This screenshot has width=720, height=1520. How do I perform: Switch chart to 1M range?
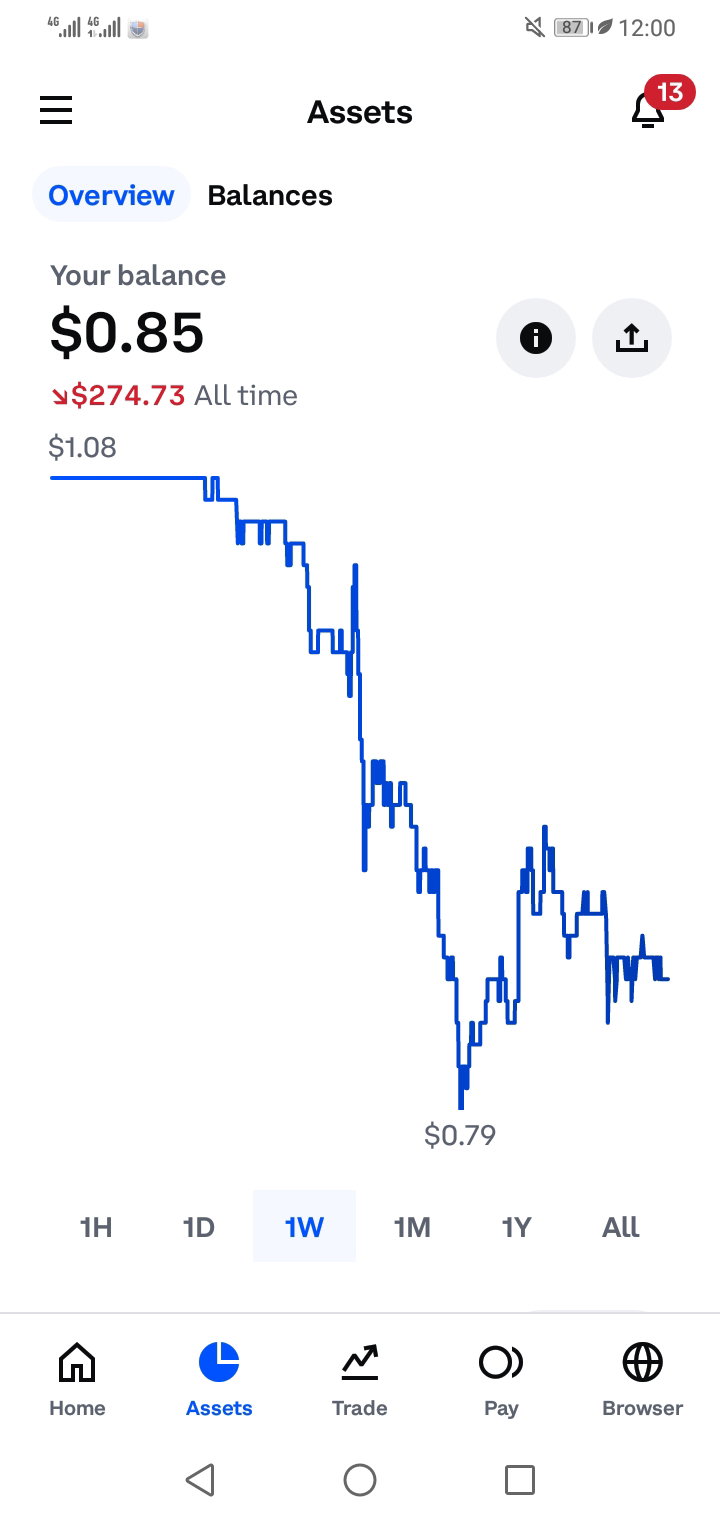tap(412, 1227)
